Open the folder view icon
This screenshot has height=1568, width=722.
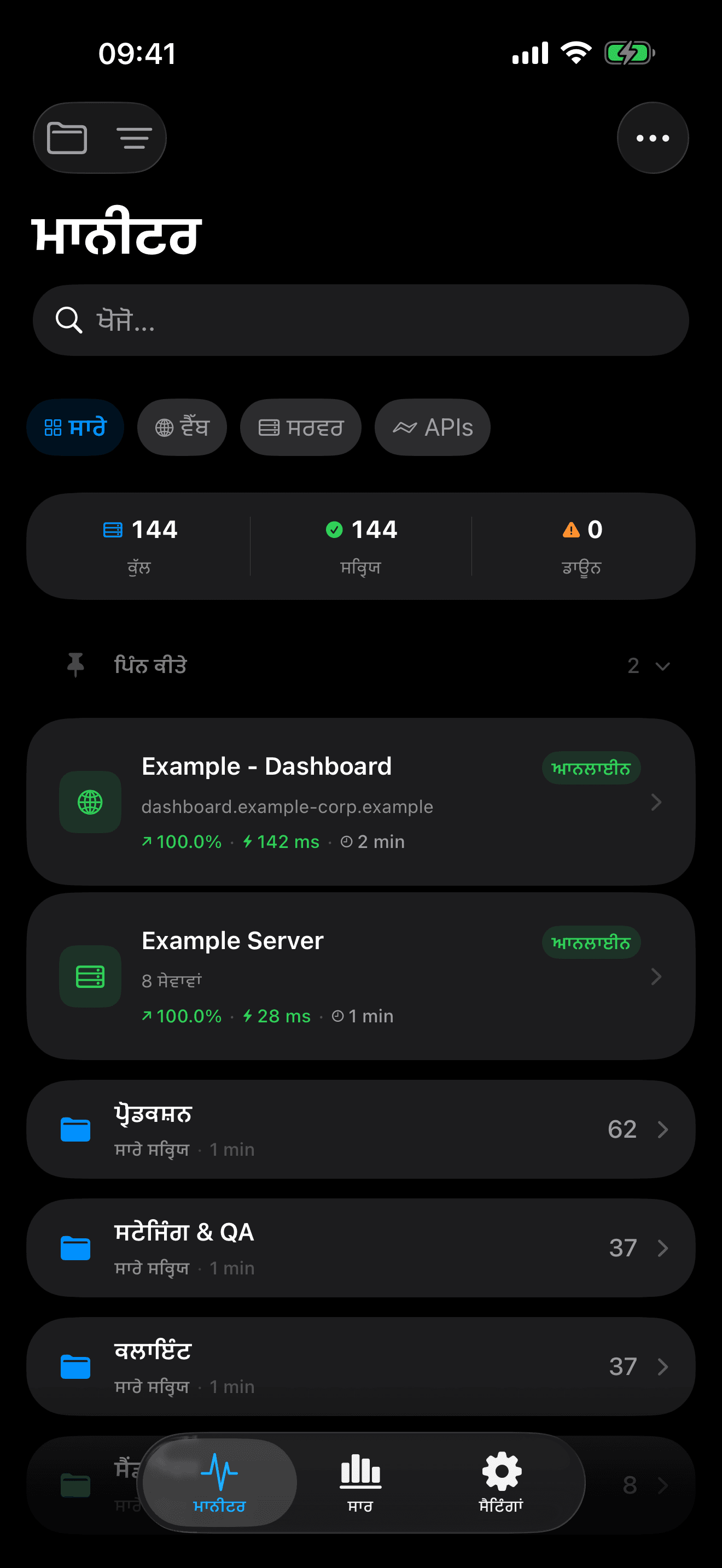[x=67, y=138]
